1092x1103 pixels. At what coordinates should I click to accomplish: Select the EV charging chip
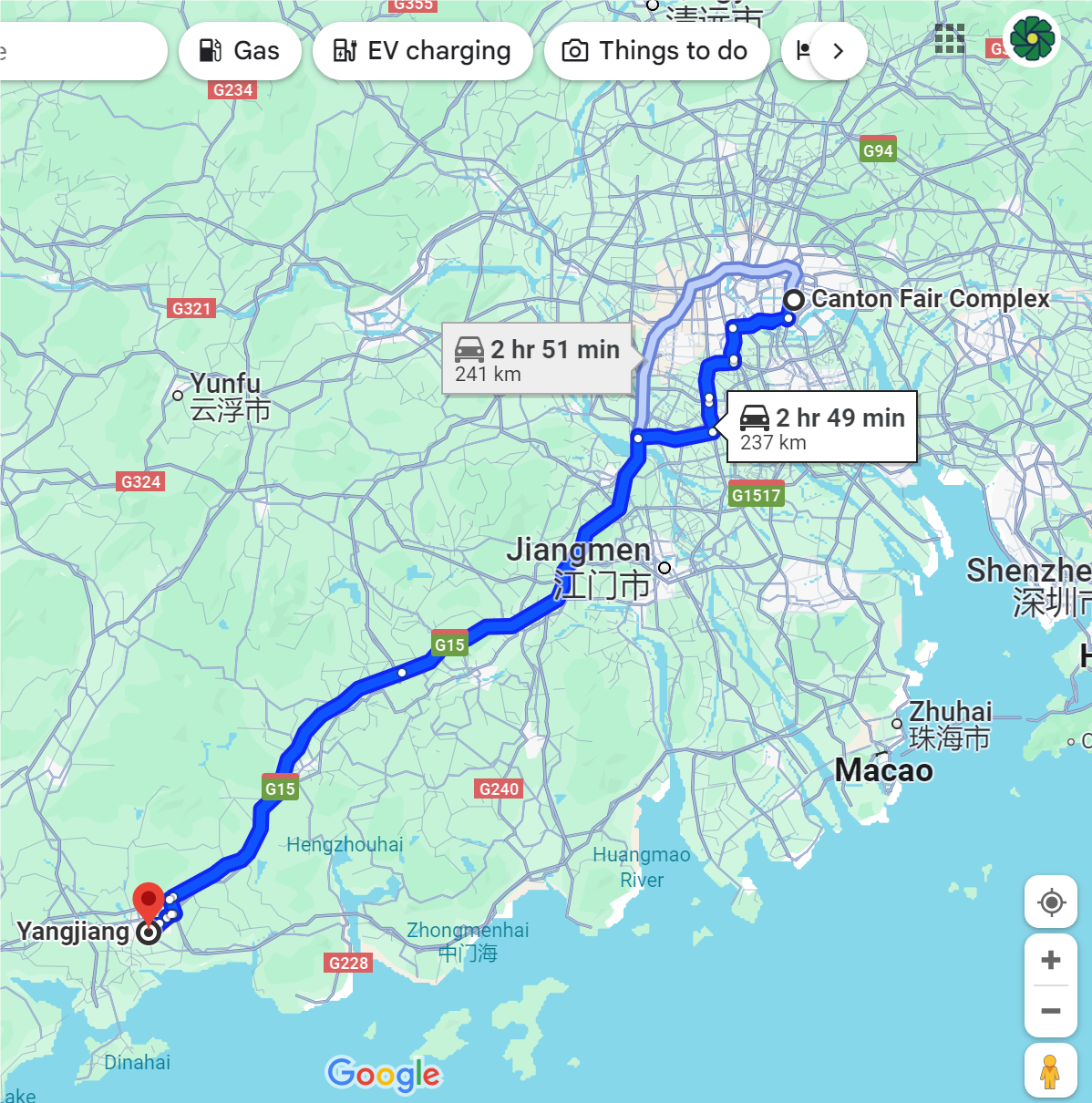(x=422, y=51)
